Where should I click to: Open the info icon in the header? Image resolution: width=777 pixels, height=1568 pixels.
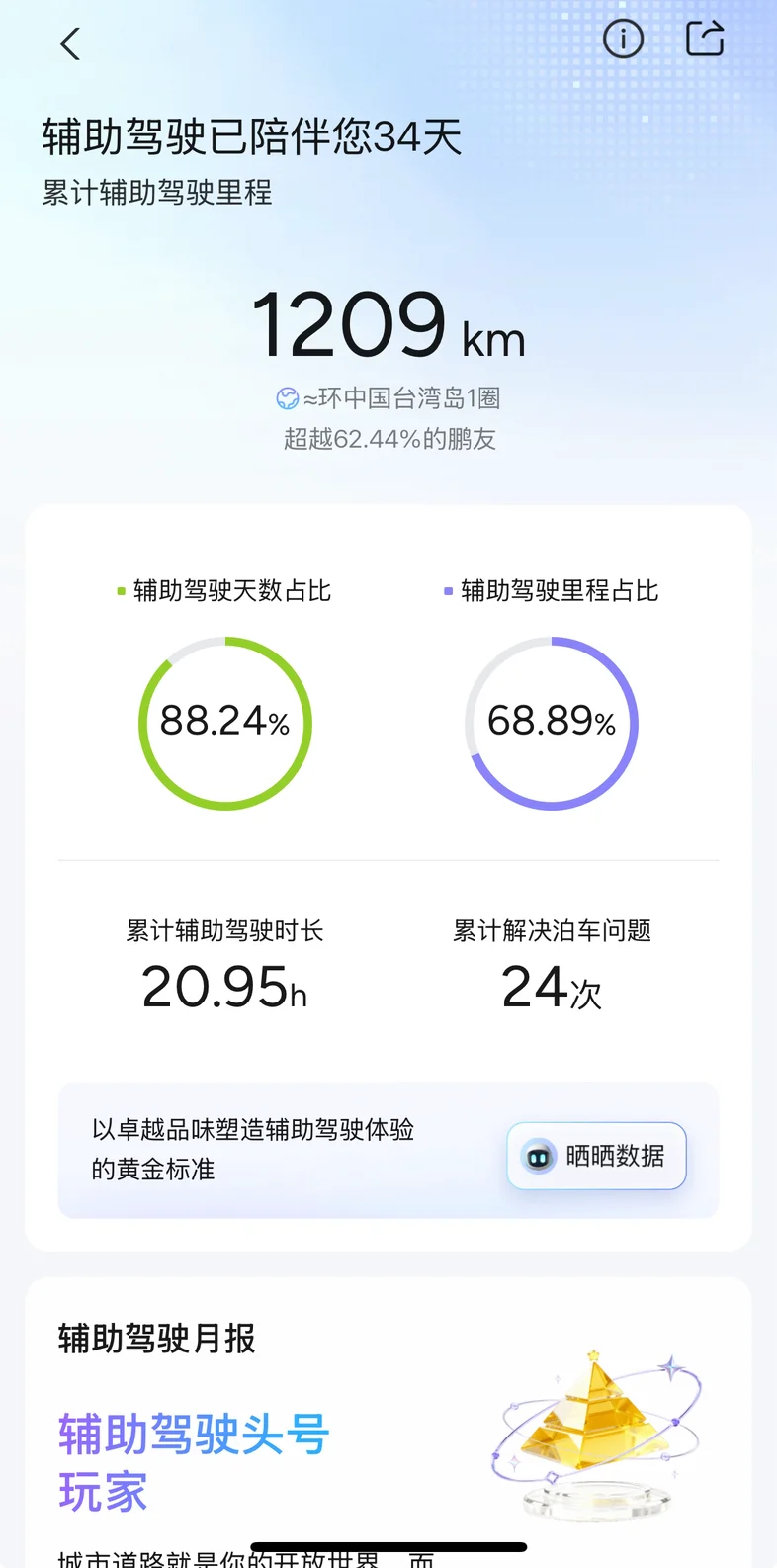point(623,40)
